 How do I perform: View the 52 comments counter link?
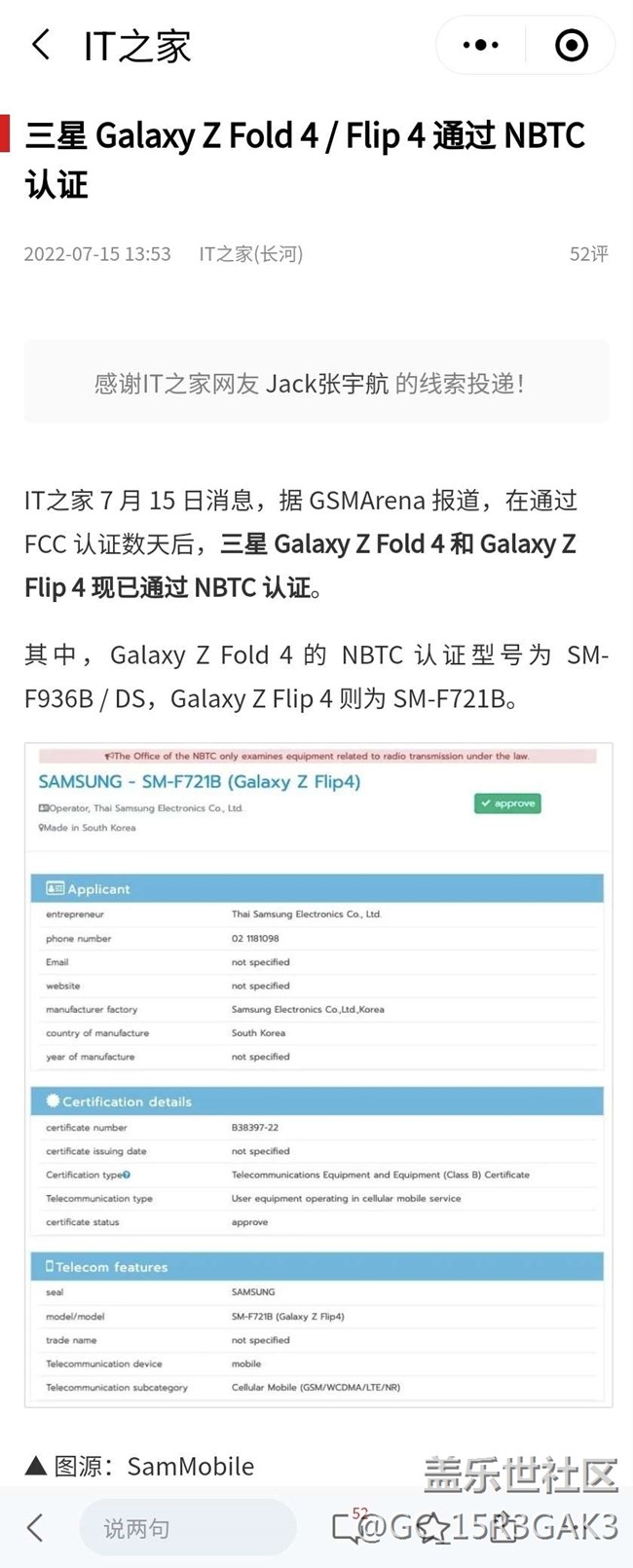(x=588, y=254)
